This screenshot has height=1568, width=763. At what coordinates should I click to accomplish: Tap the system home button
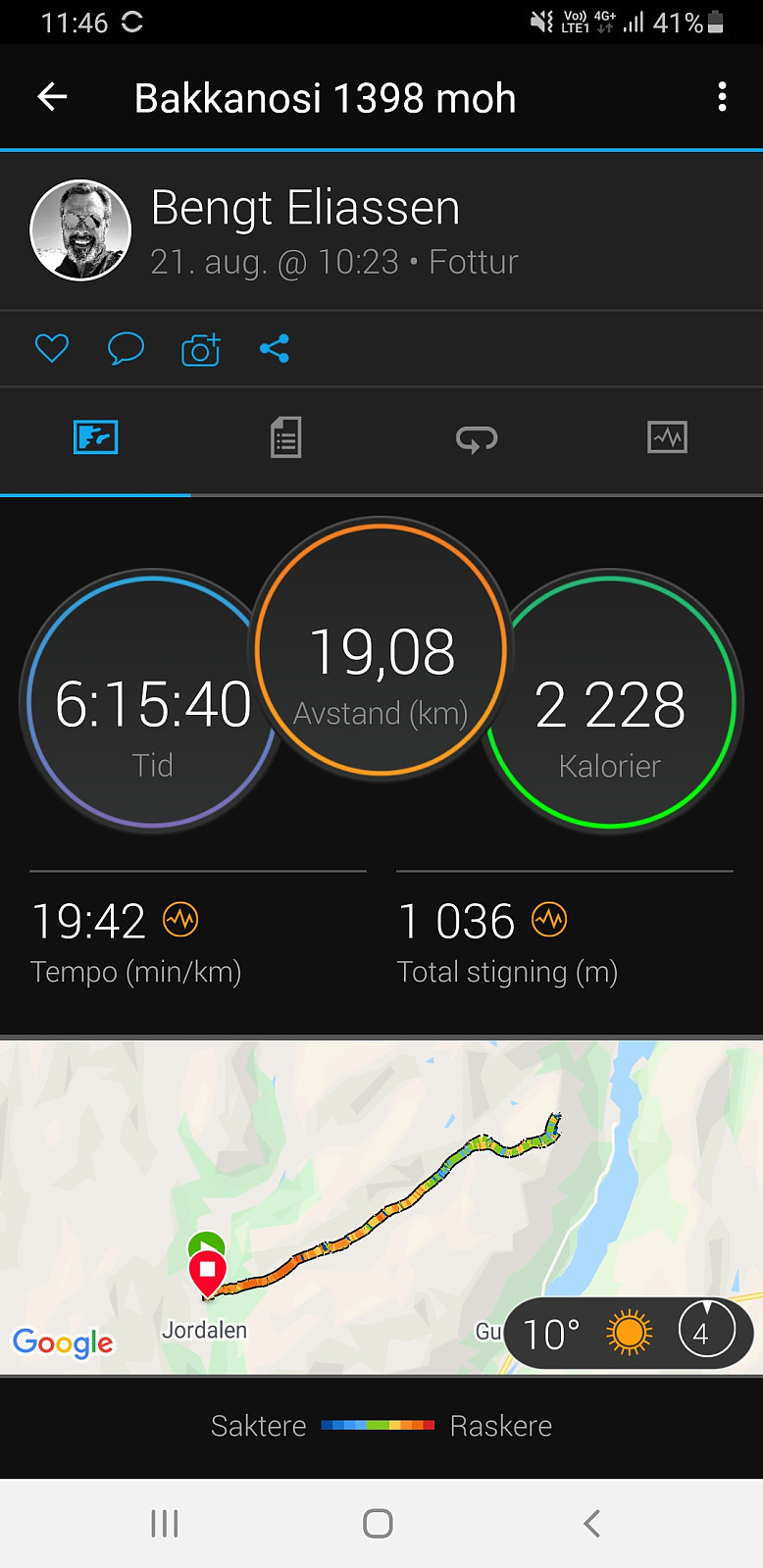[378, 1523]
